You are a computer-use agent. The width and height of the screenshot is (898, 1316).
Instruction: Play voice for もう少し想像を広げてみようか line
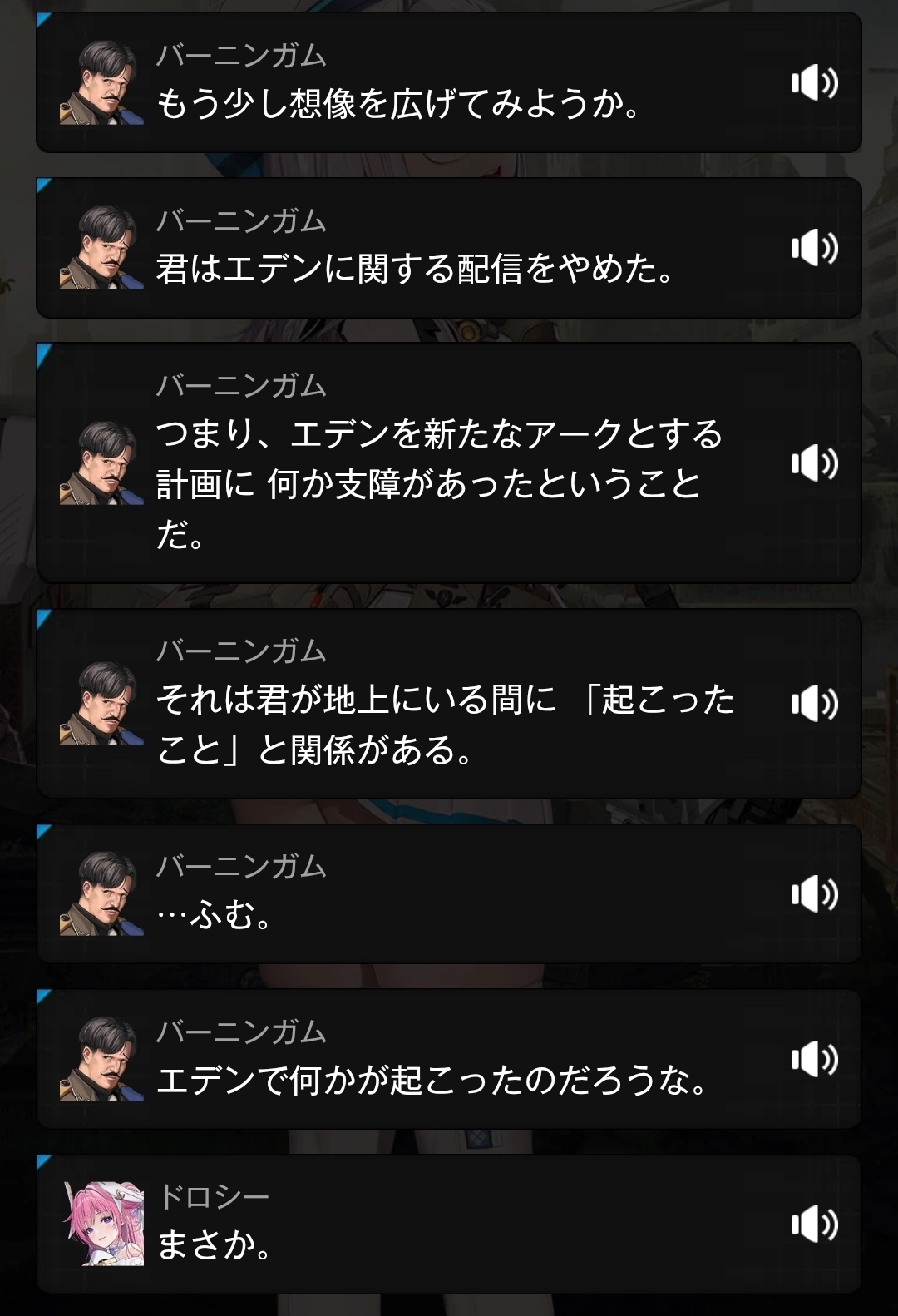point(814,82)
